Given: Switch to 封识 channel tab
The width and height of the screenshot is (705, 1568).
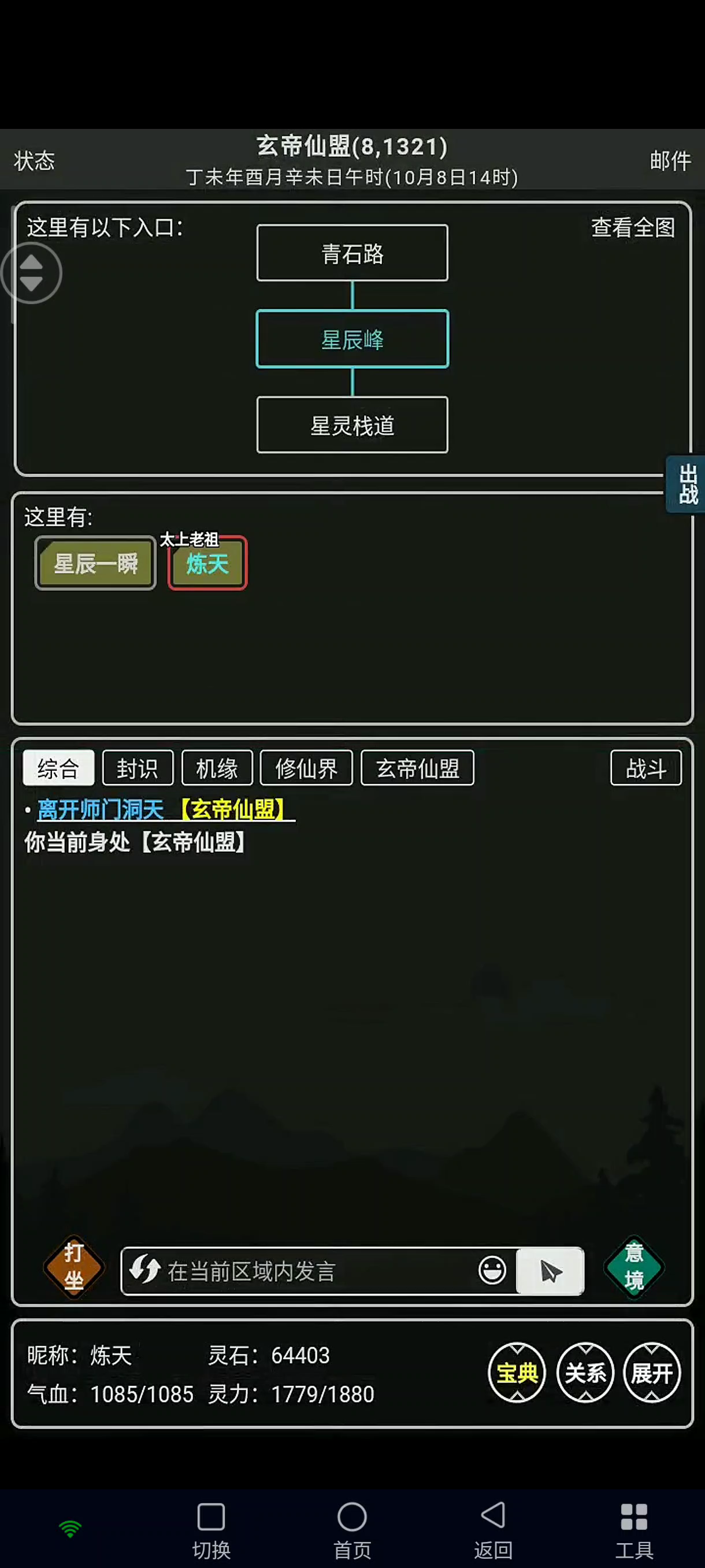Looking at the screenshot, I should (x=138, y=768).
